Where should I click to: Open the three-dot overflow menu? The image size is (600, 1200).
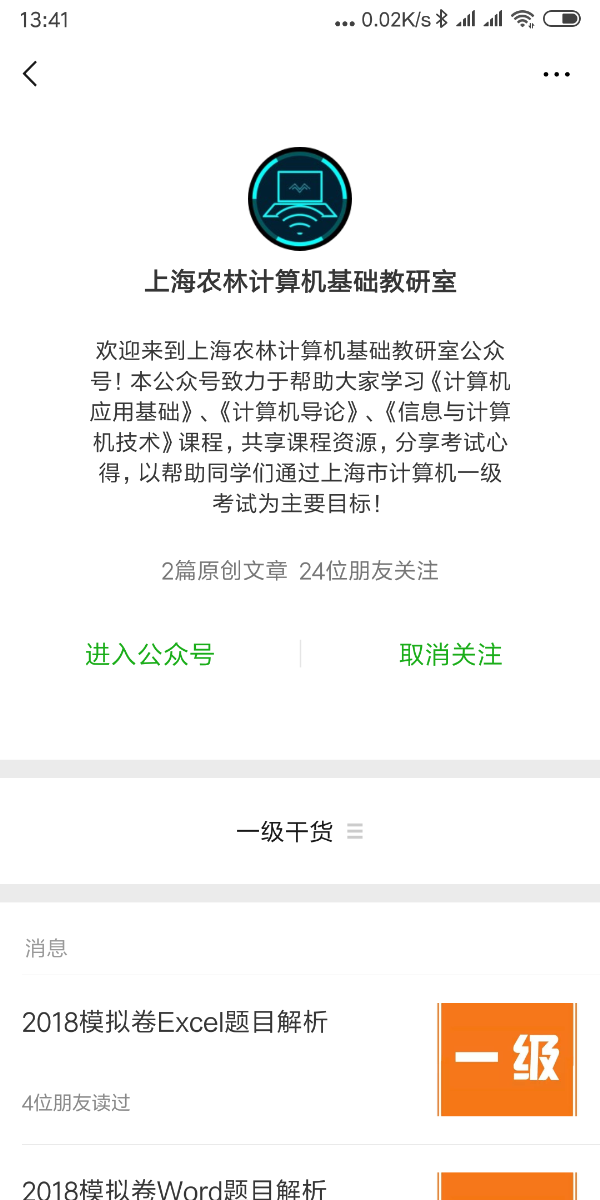(556, 74)
